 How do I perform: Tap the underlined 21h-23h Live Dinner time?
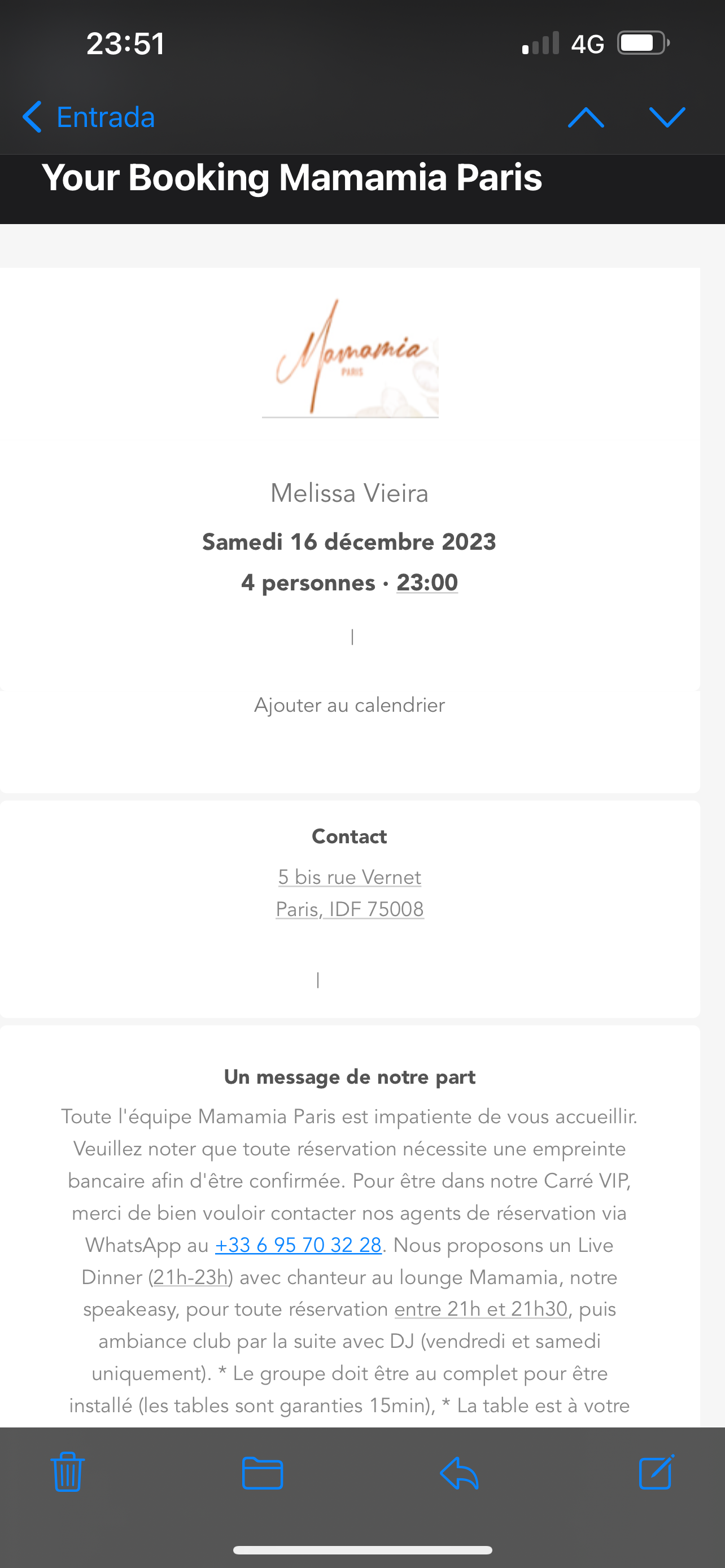pyautogui.click(x=190, y=1277)
